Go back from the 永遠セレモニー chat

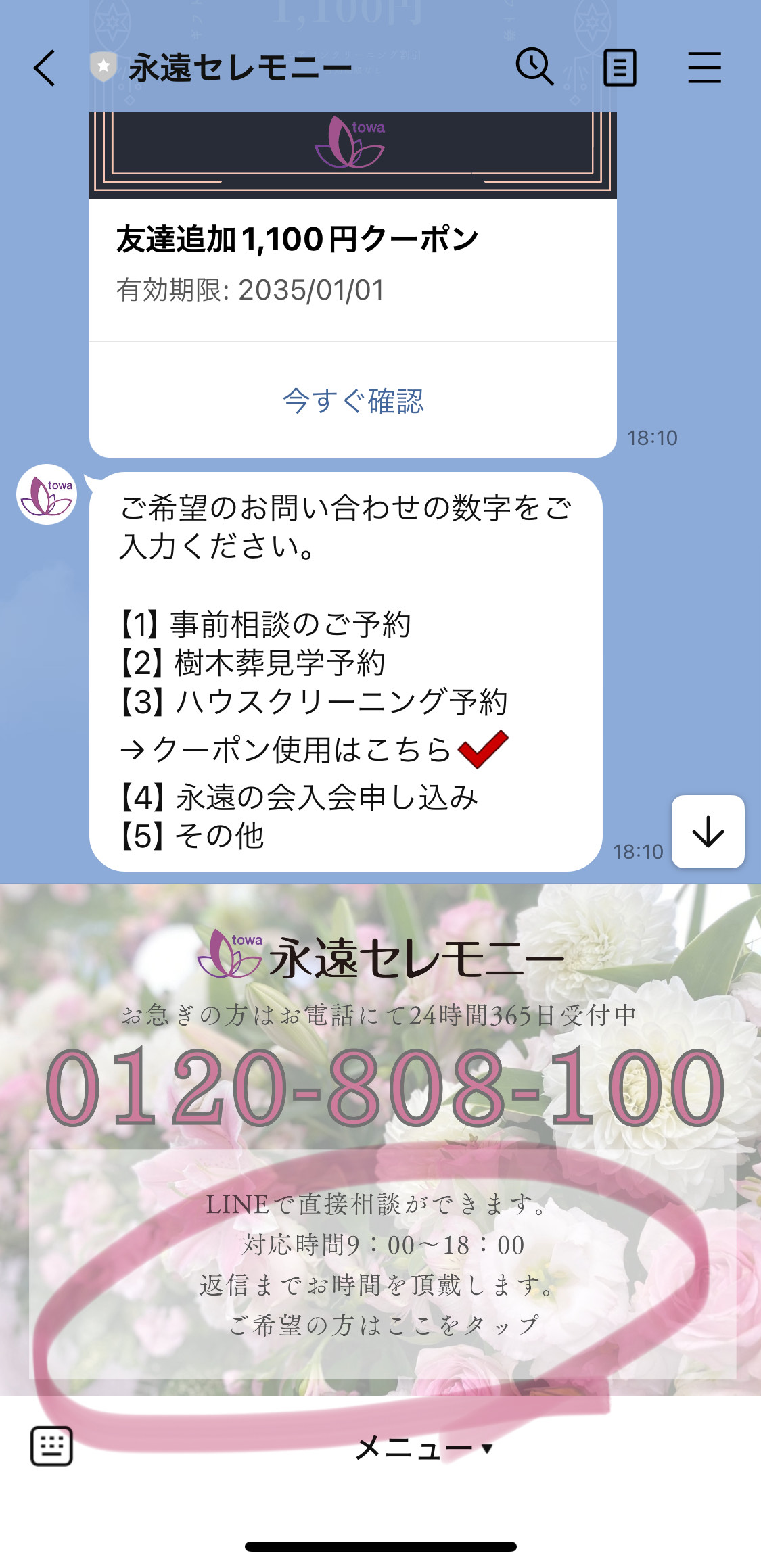(45, 68)
